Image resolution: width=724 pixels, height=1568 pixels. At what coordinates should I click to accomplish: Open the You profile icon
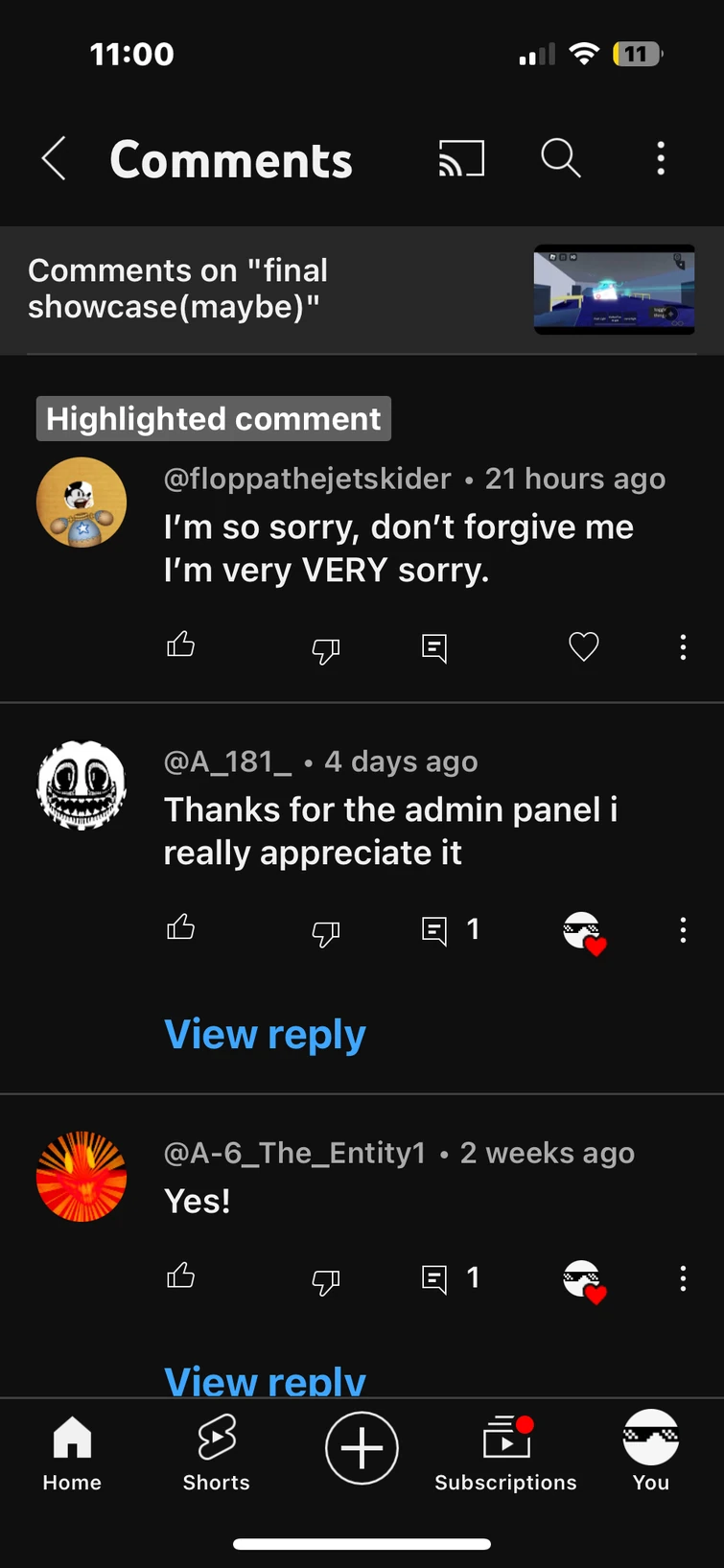coord(650,1448)
